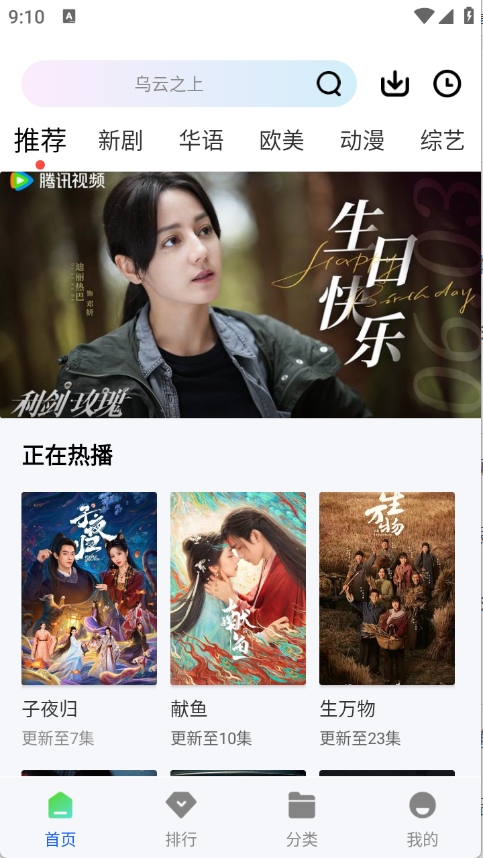Screen dimensions: 483x858
Task: Open the downloads icon
Action: click(394, 84)
